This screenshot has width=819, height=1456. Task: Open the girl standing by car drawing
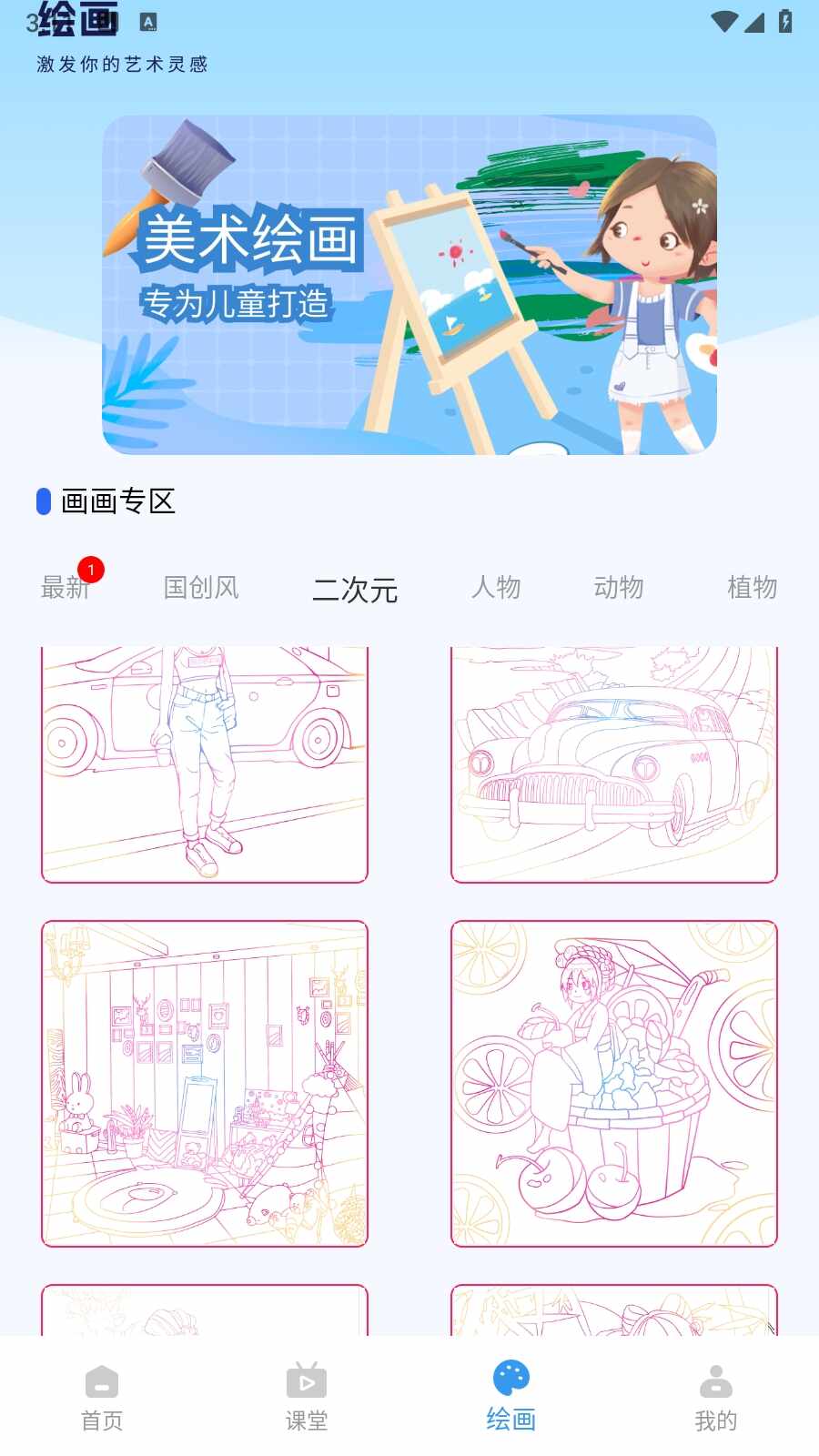tap(205, 764)
